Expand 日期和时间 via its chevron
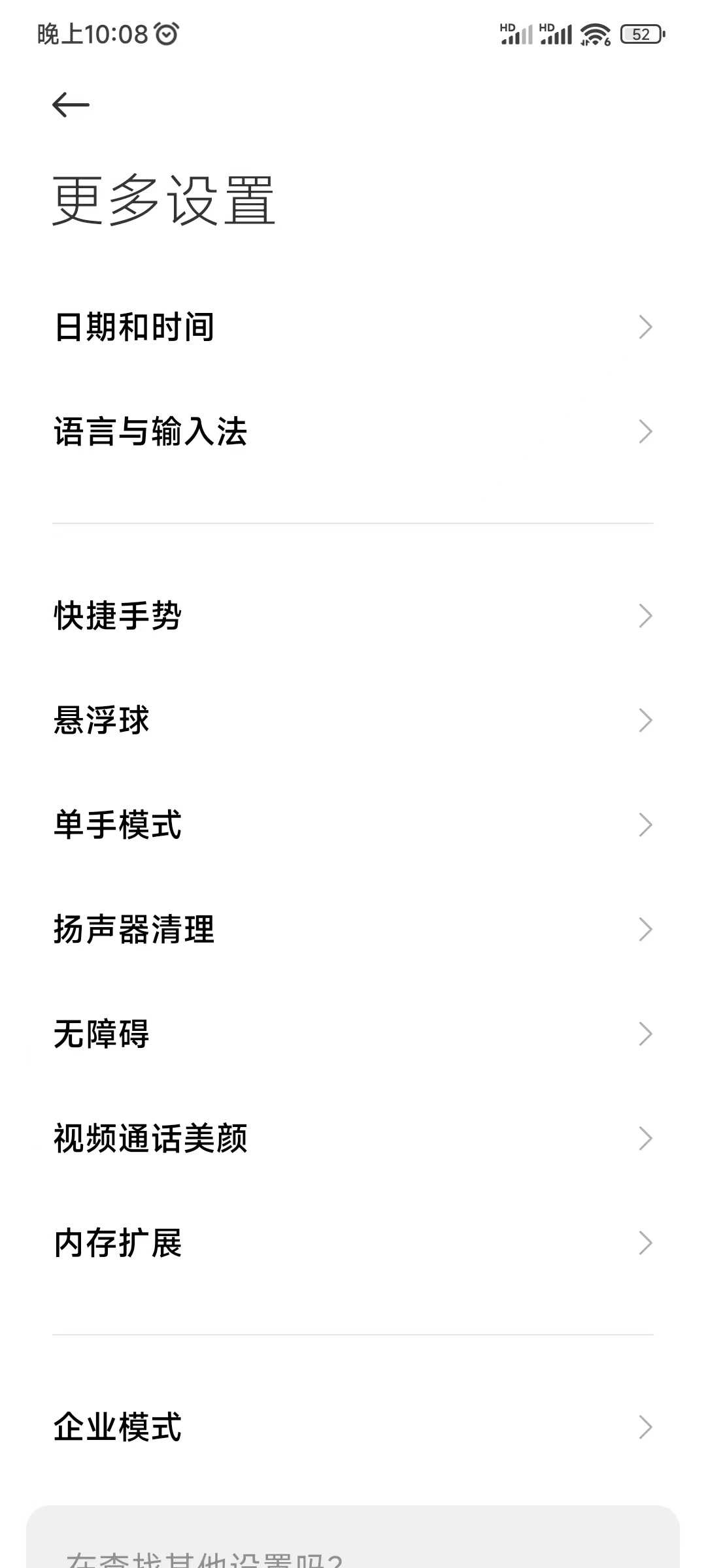The image size is (706, 1568). pos(645,327)
